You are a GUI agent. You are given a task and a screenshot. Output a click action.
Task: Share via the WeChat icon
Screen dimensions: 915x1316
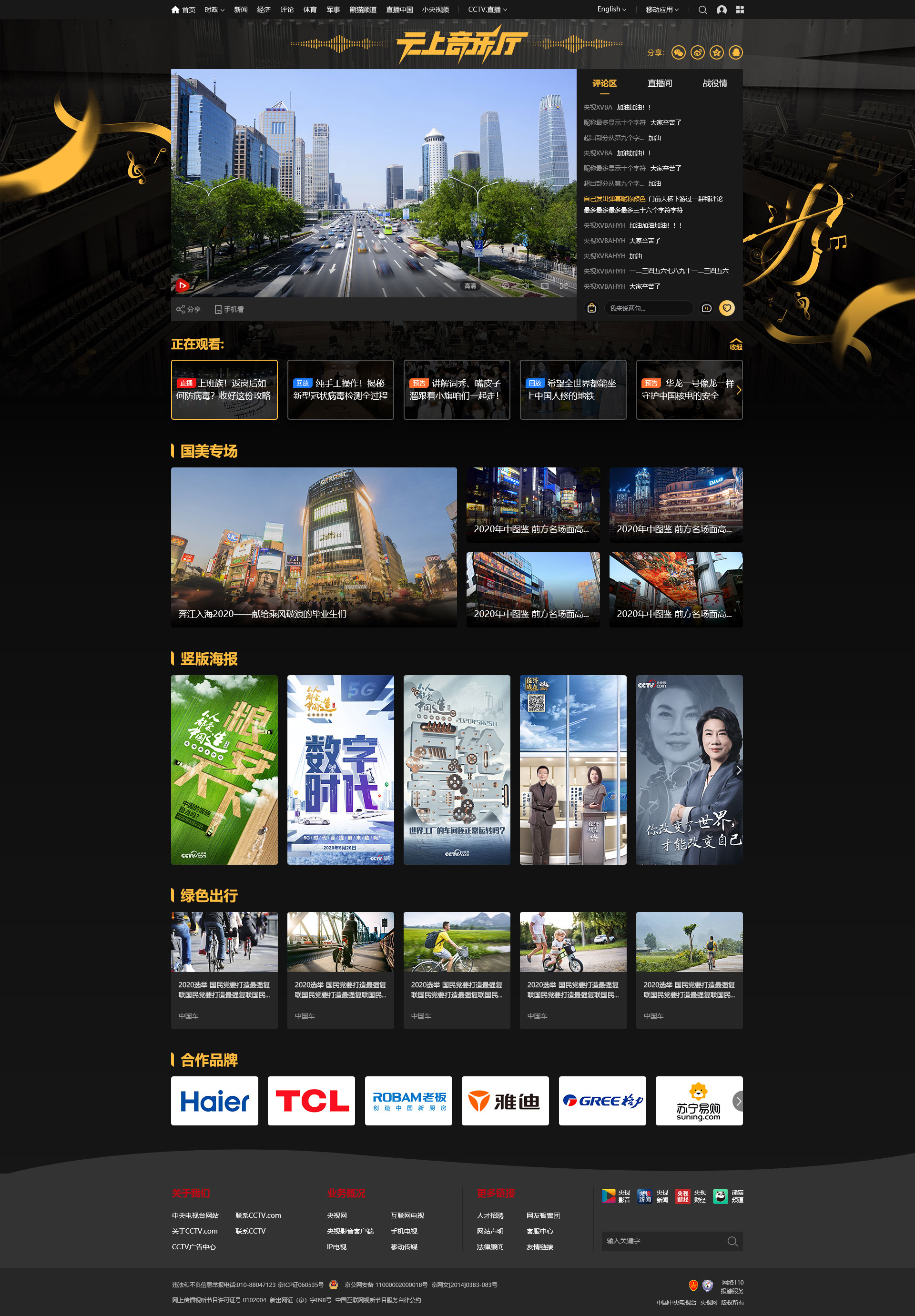[x=678, y=53]
